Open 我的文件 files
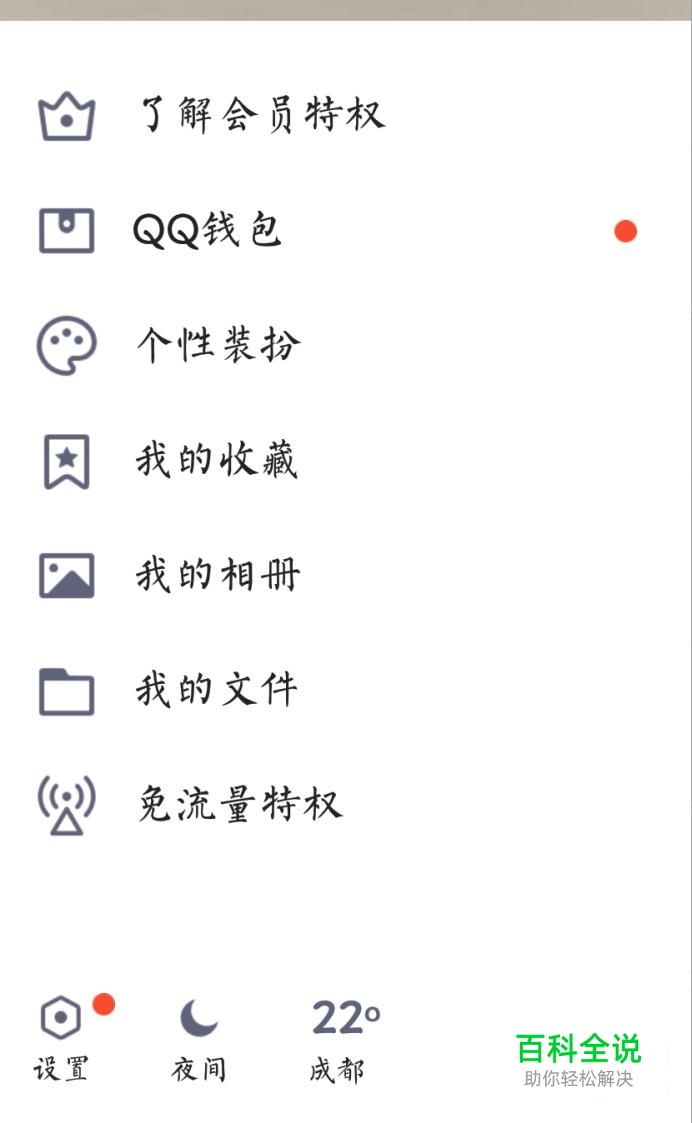The width and height of the screenshot is (692, 1123). pos(216,690)
